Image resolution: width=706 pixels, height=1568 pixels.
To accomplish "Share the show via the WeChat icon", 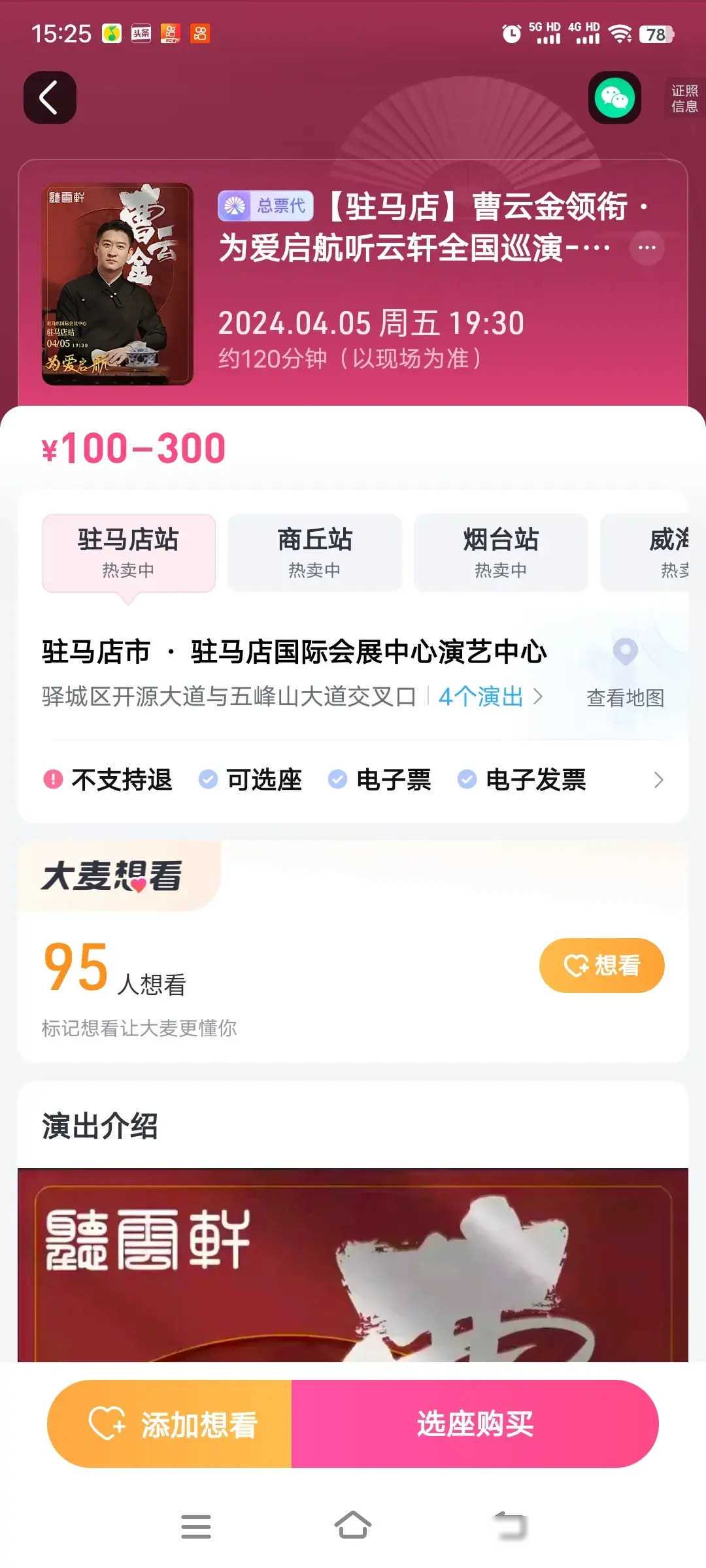I will [x=614, y=97].
